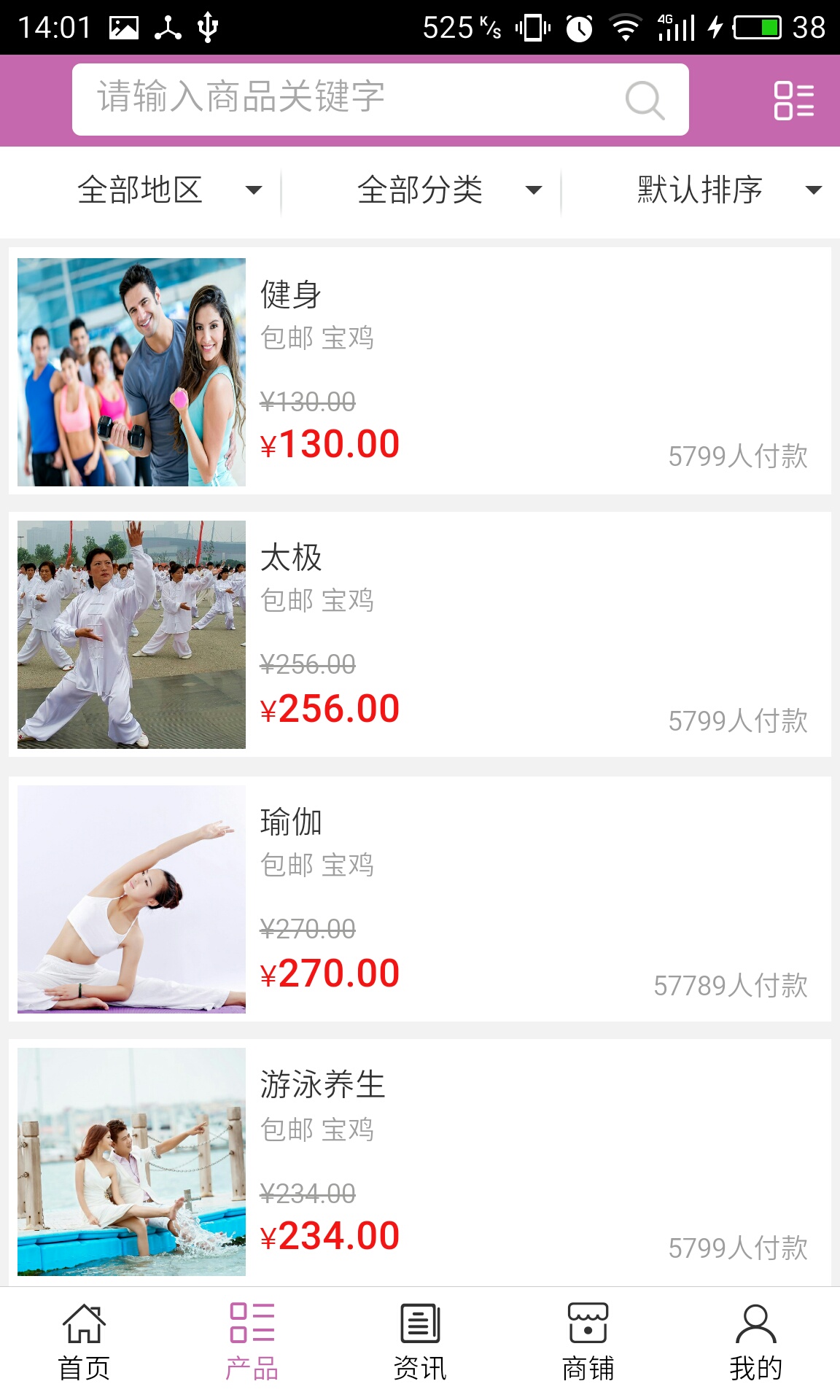Screen dimensions: 840x1400
Task: Select the 瑜伽 product card
Action: pyautogui.click(x=420, y=898)
